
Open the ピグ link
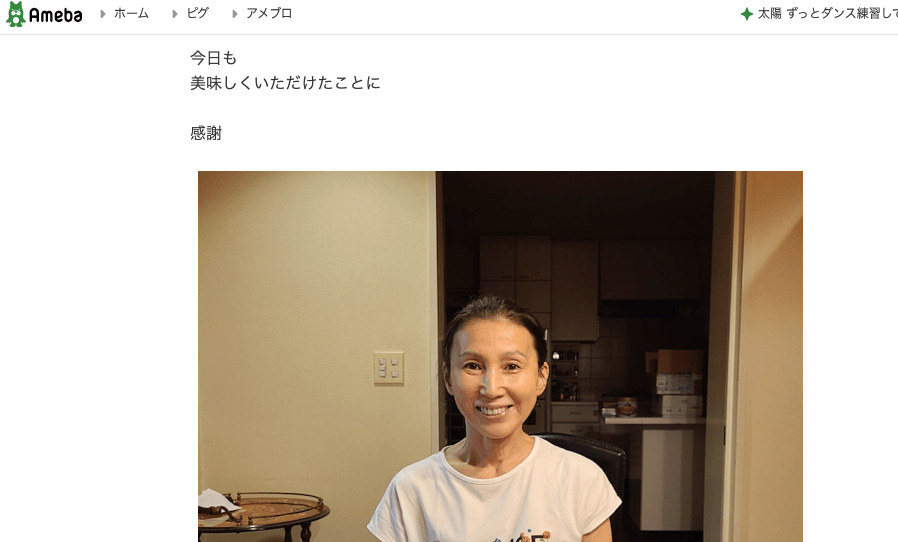click(197, 14)
